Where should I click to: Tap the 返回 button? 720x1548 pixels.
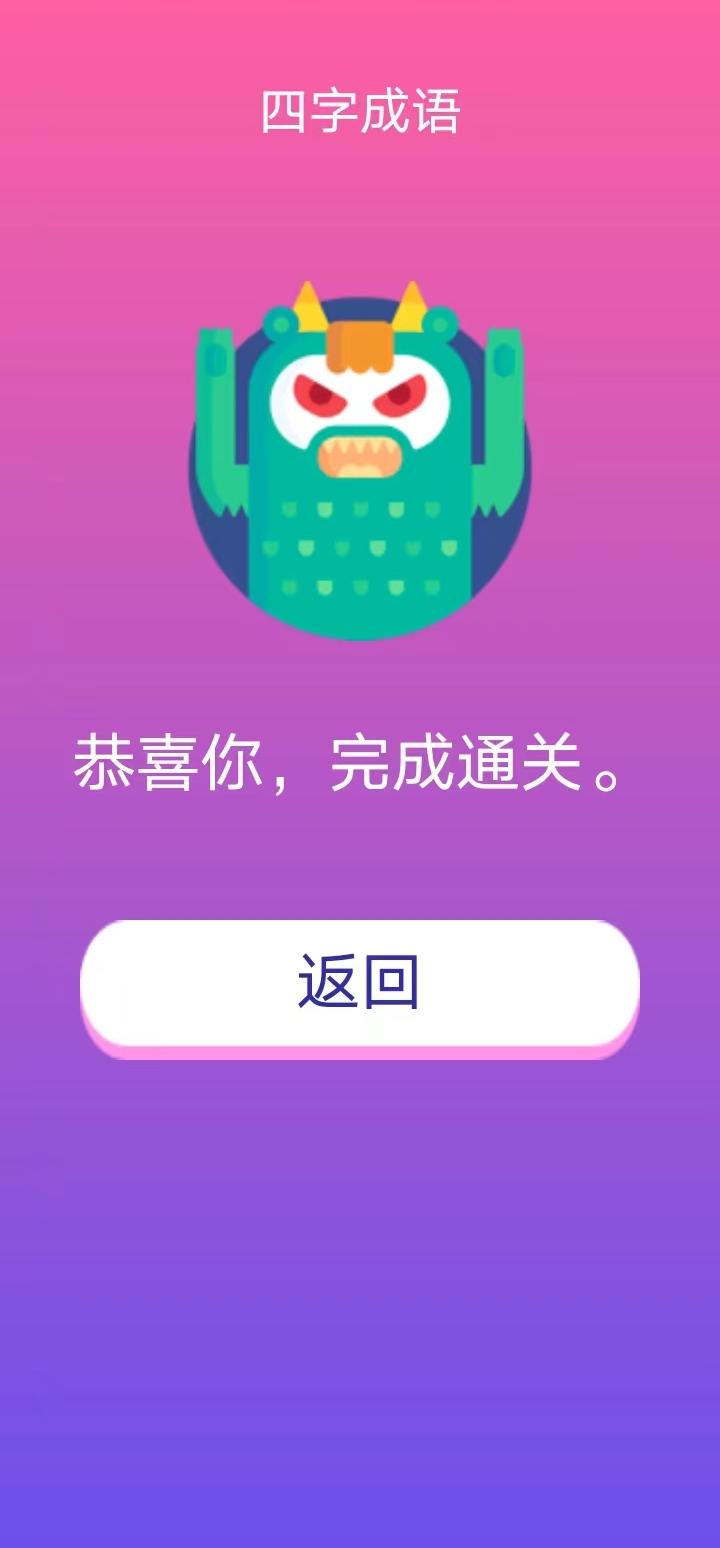tap(359, 983)
